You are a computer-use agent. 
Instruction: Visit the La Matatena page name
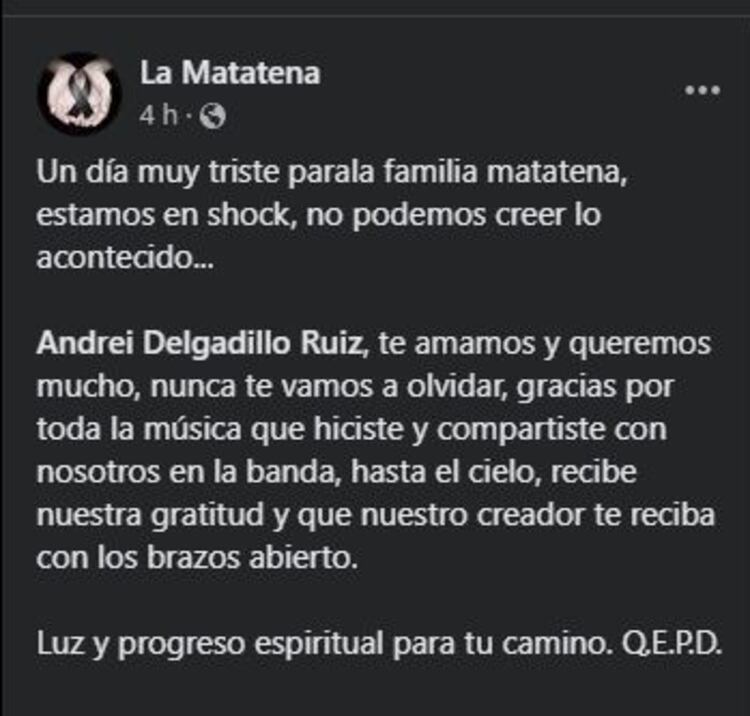coord(230,74)
